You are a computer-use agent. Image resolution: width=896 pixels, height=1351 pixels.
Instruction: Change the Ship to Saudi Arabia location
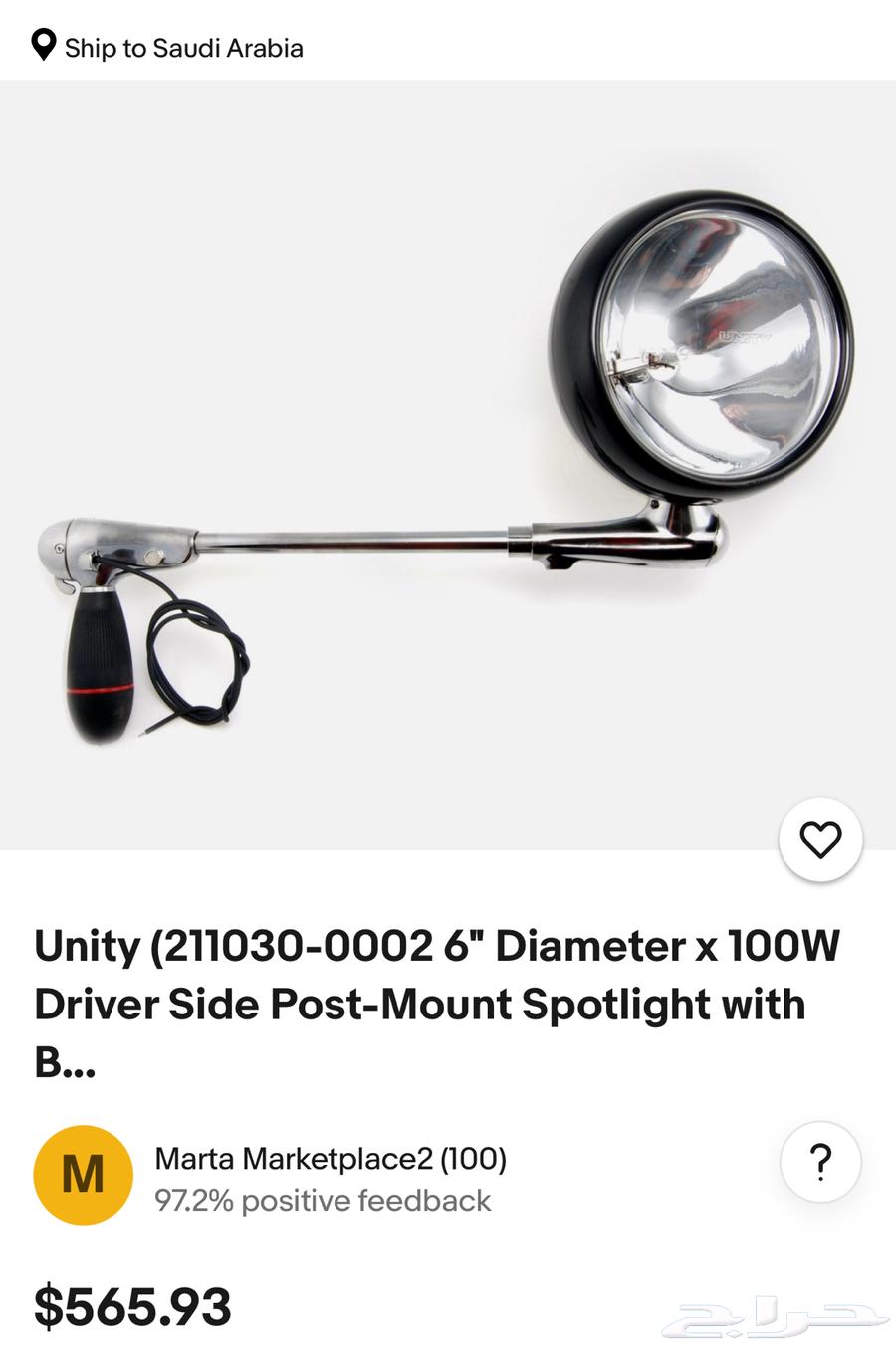coord(167,47)
